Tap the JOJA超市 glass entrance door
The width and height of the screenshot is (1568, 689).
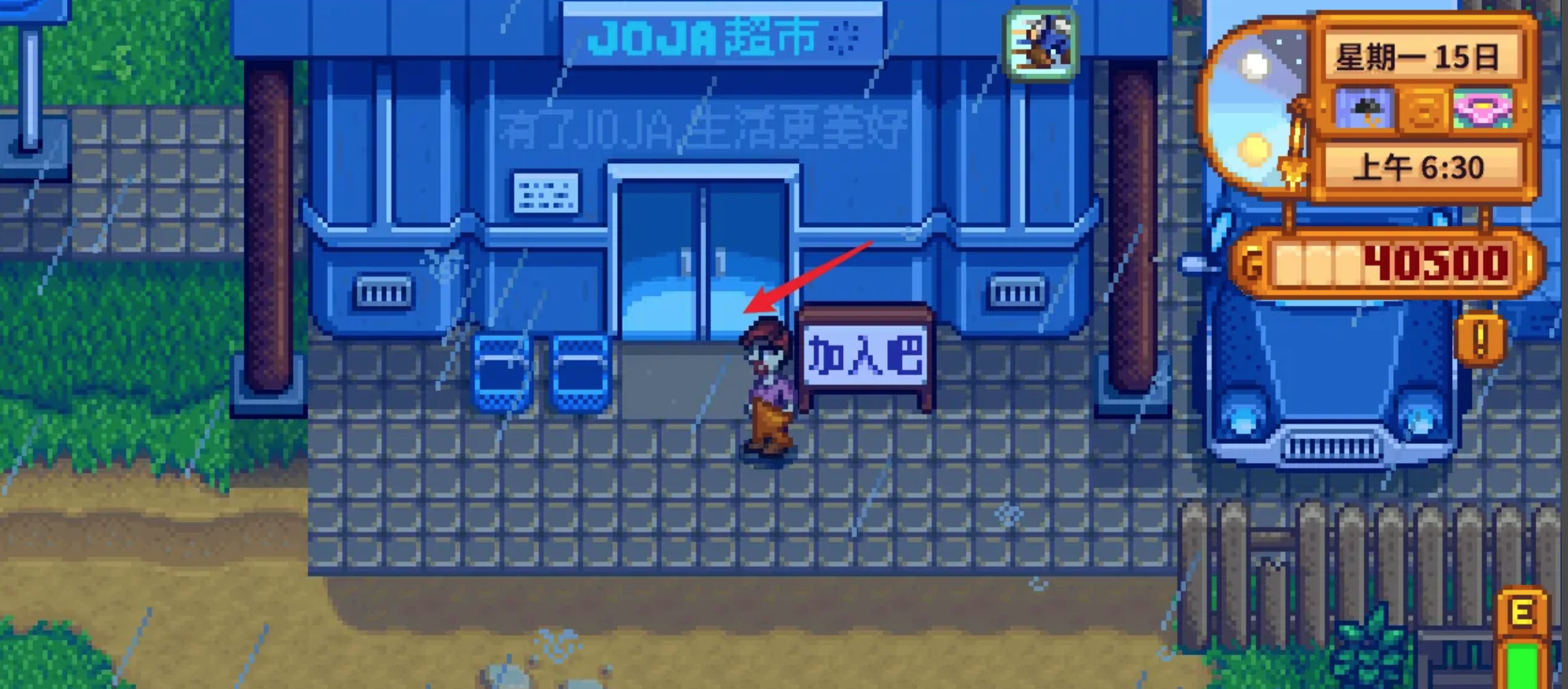(x=703, y=260)
